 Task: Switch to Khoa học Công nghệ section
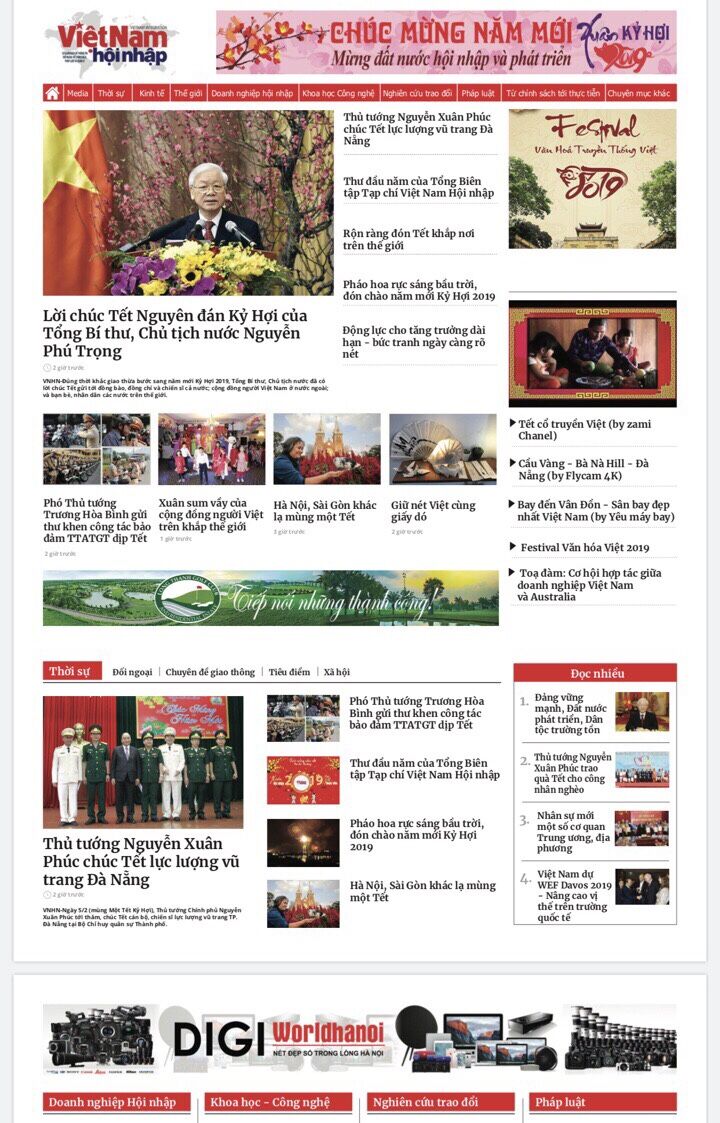tap(338, 93)
